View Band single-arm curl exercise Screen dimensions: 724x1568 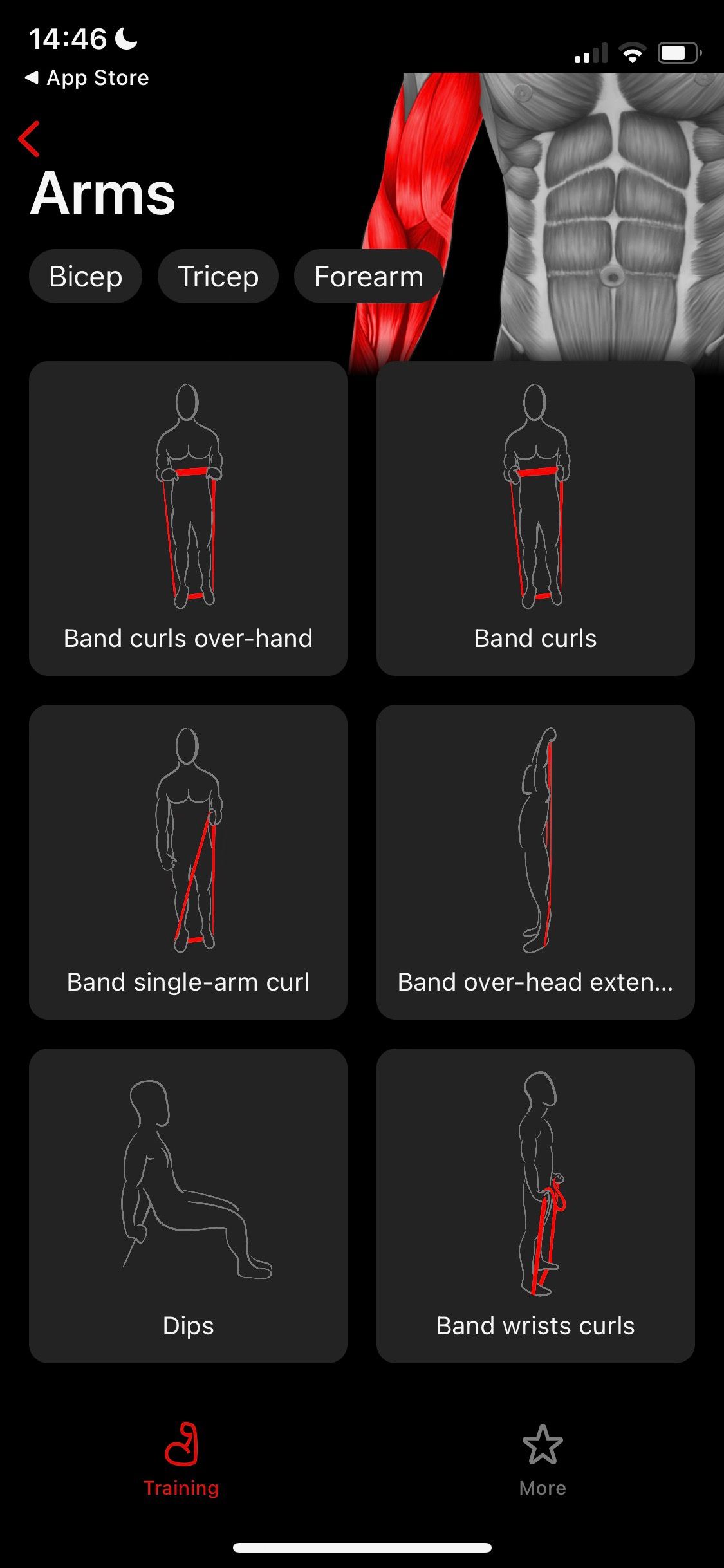188,862
